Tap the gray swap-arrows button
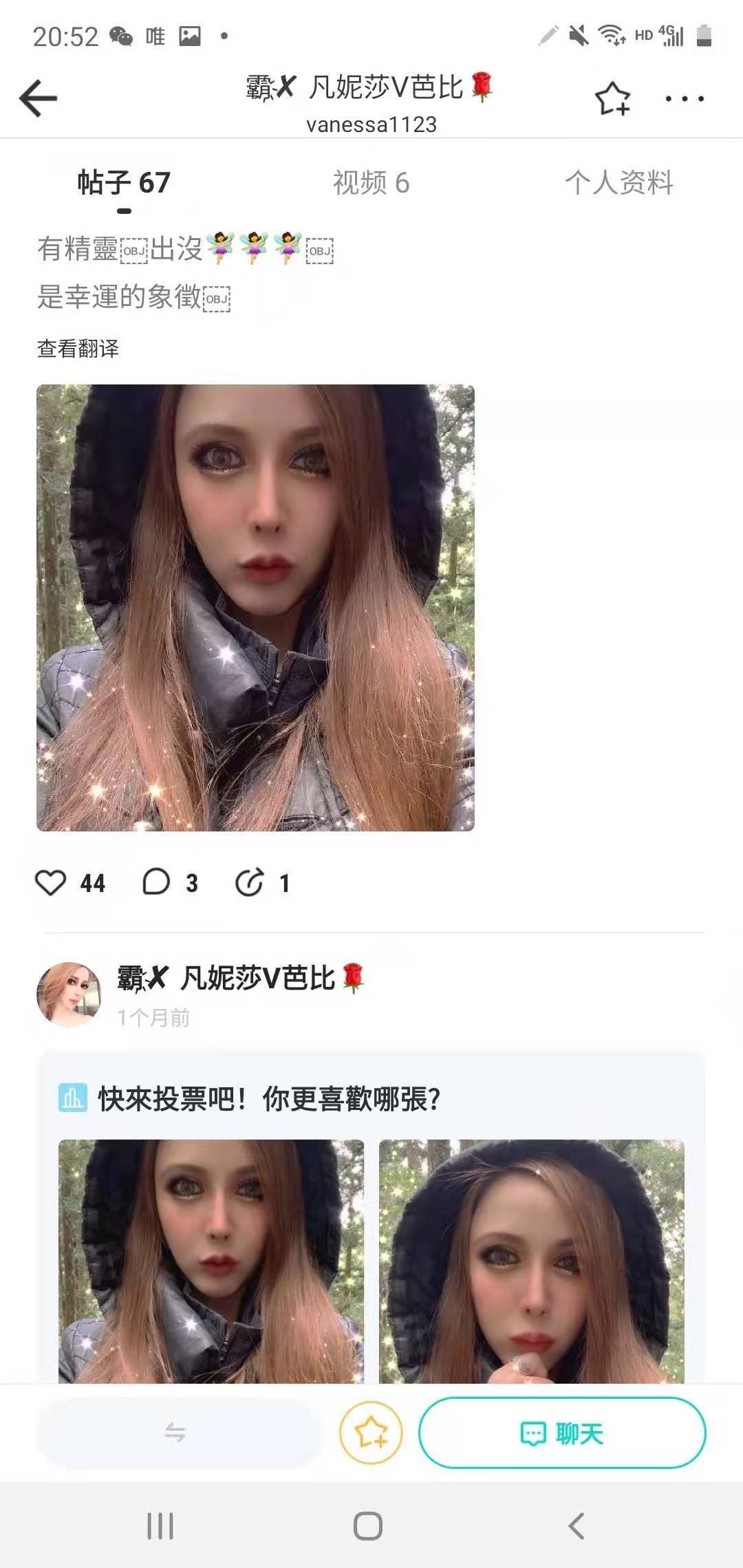Screen dimensions: 743x1568 pyautogui.click(x=176, y=1433)
